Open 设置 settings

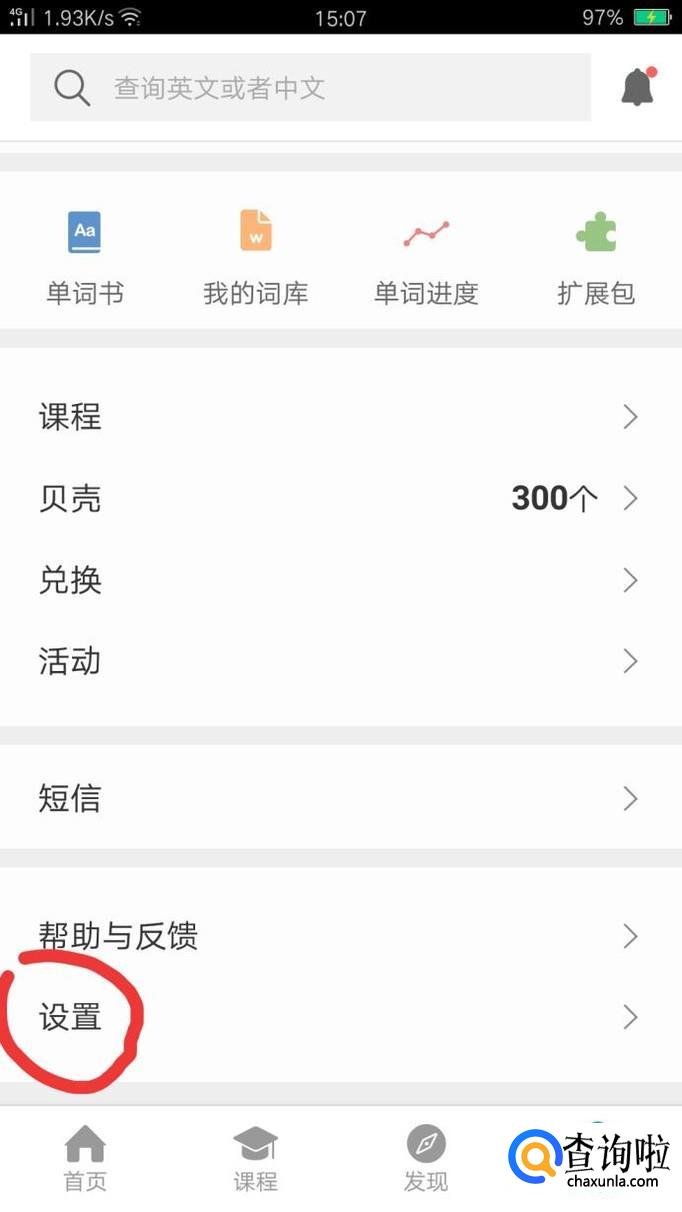pos(340,1017)
